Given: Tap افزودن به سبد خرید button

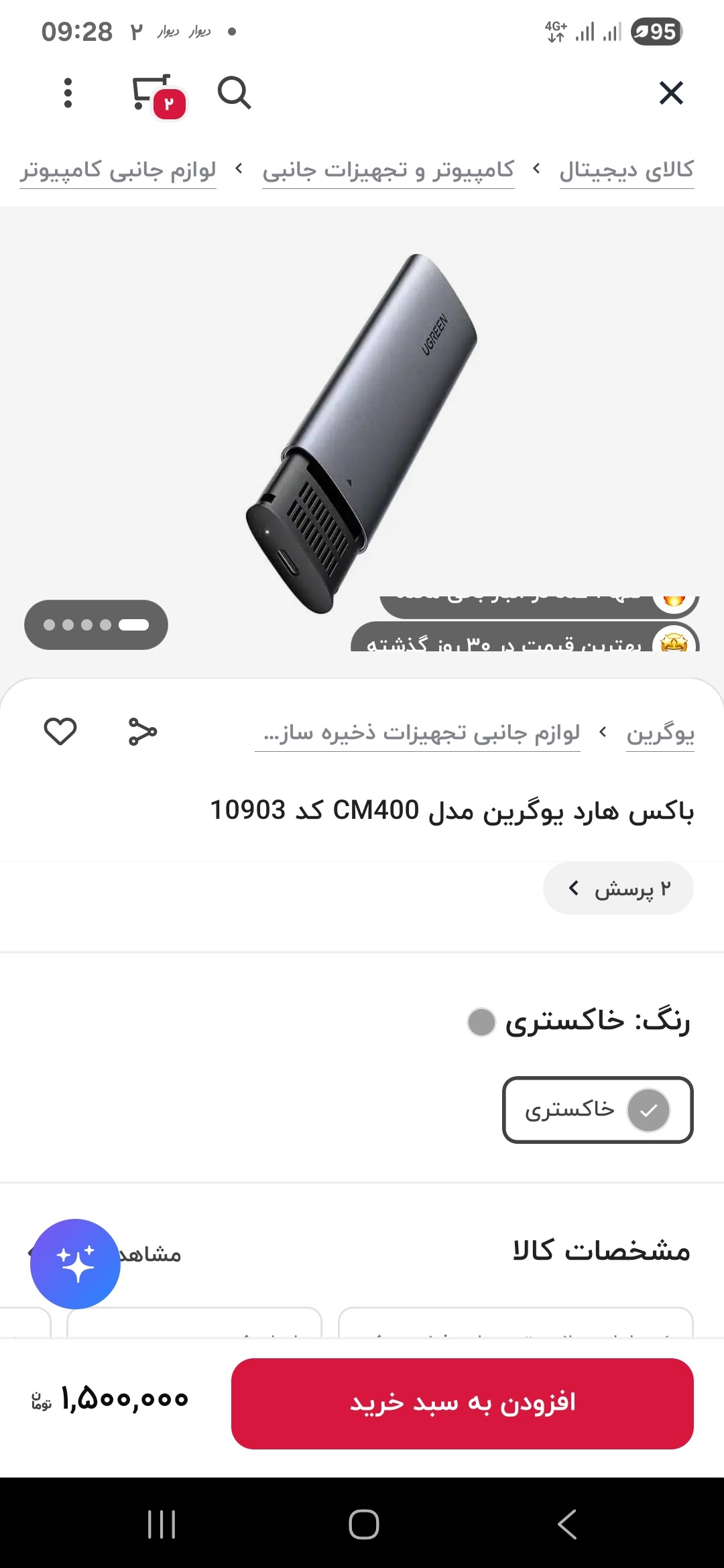Looking at the screenshot, I should [462, 1403].
